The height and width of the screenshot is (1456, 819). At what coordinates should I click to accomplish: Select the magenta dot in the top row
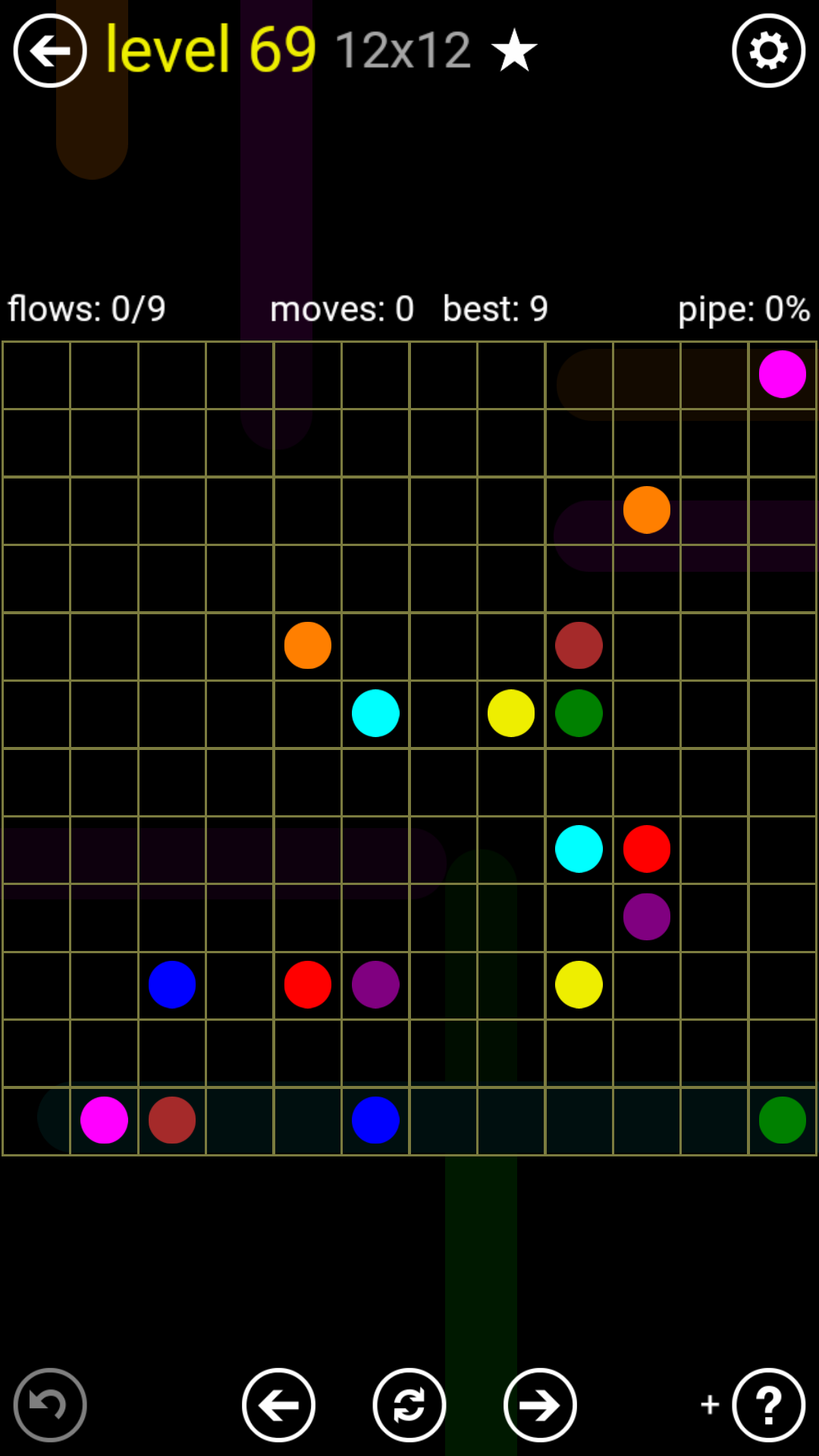tap(782, 374)
